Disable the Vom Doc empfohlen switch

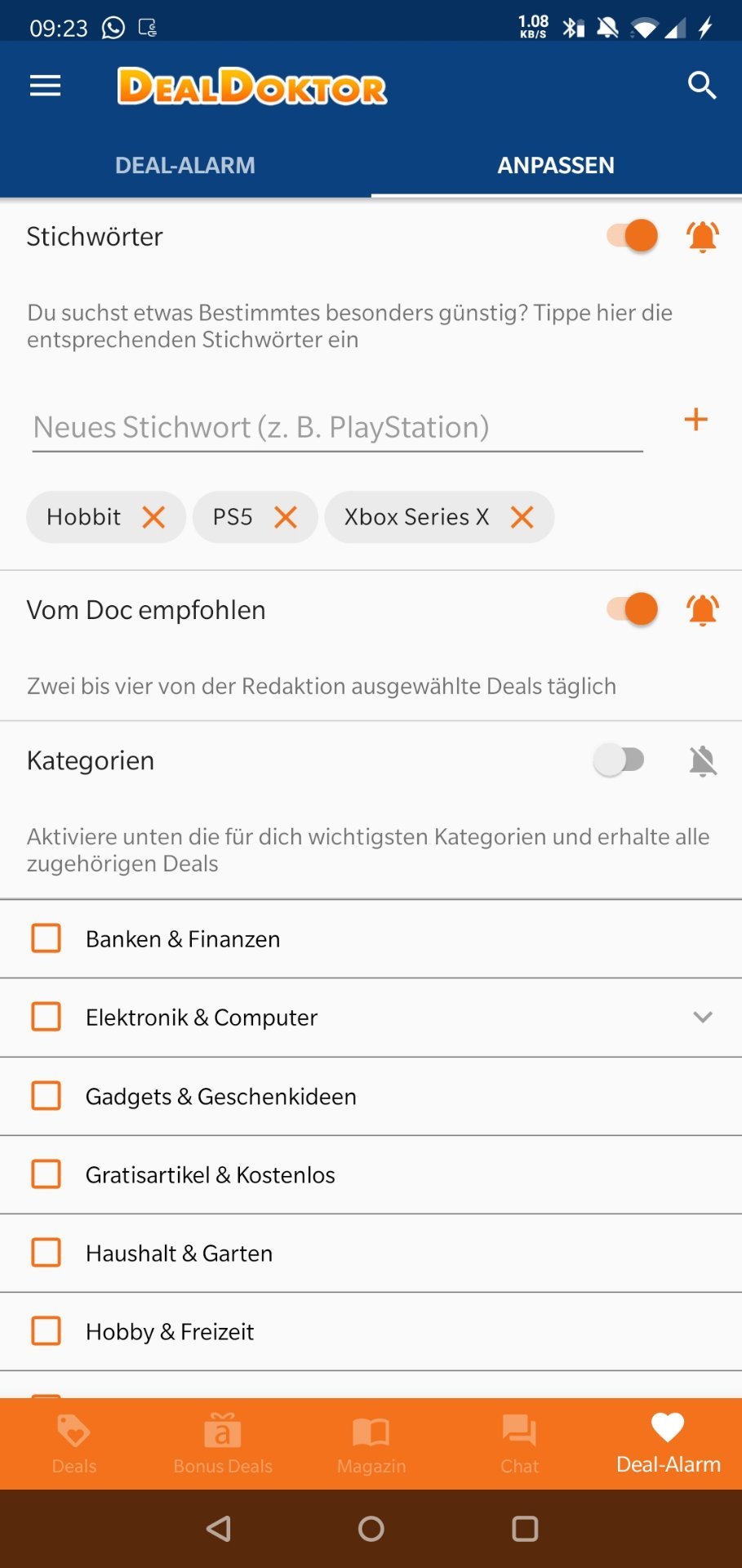tap(633, 609)
